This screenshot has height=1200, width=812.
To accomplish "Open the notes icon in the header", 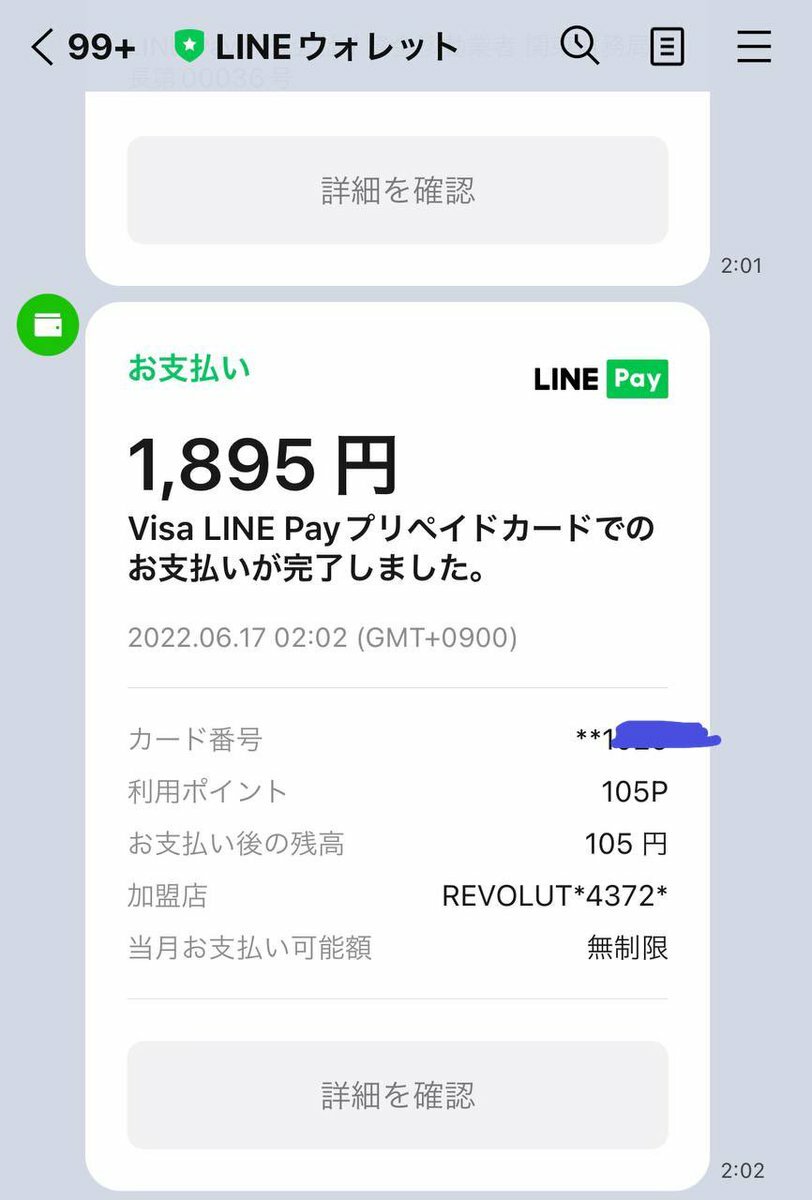I will (667, 46).
